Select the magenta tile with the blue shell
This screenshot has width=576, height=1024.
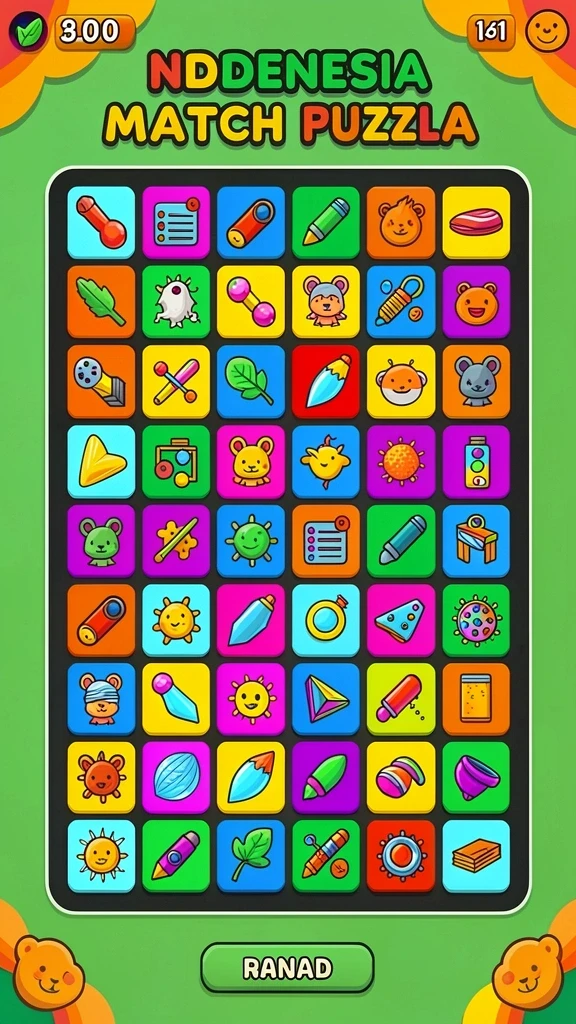(176, 777)
